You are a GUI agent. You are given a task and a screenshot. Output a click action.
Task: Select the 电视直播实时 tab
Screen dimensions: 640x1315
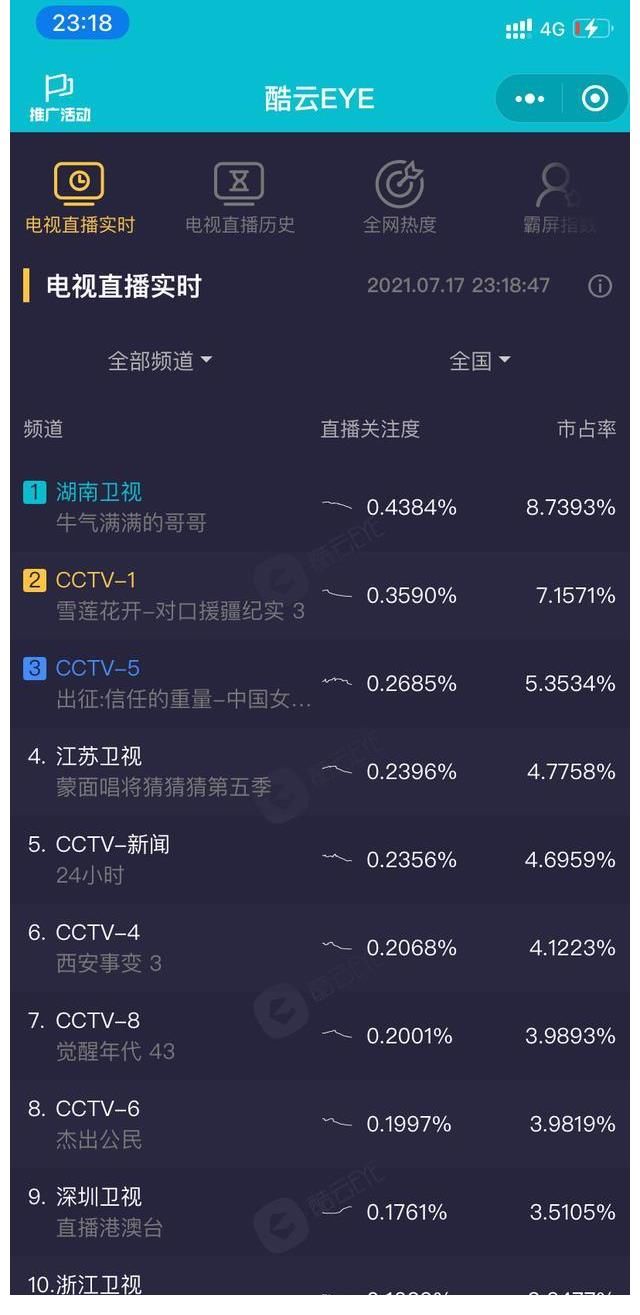[80, 198]
